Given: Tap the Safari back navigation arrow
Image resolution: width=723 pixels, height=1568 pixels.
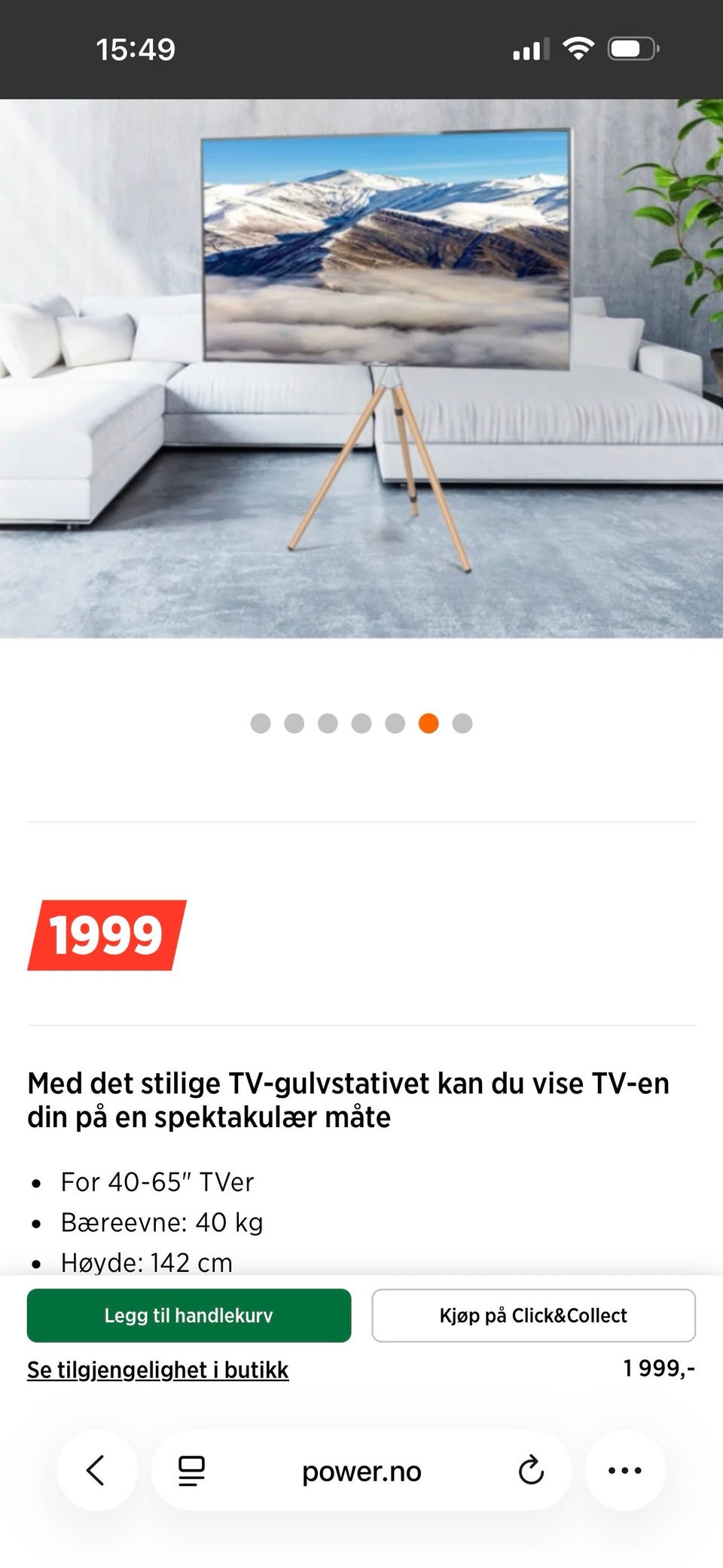Looking at the screenshot, I should click(96, 1469).
